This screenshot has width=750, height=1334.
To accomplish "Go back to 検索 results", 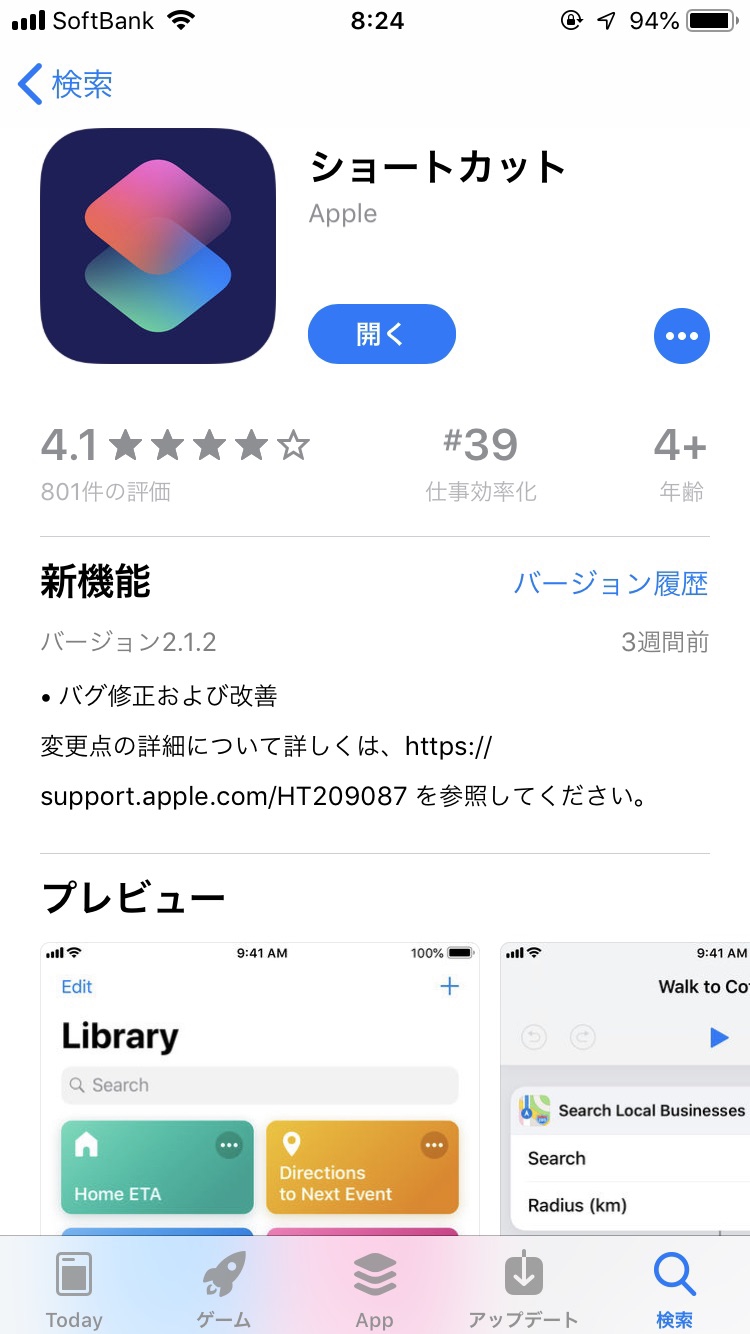I will pyautogui.click(x=66, y=84).
